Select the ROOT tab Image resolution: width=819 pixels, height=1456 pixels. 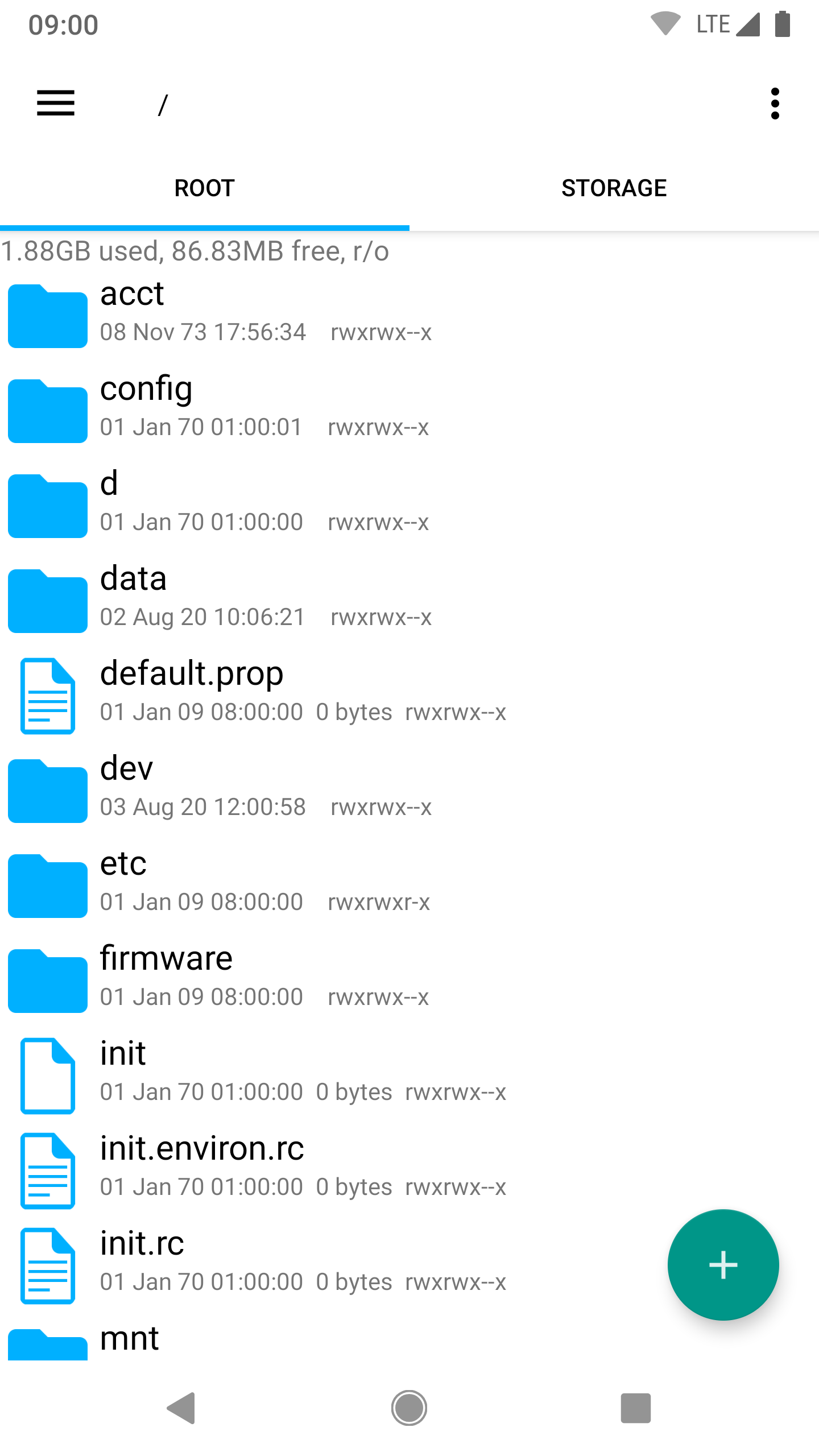(204, 188)
